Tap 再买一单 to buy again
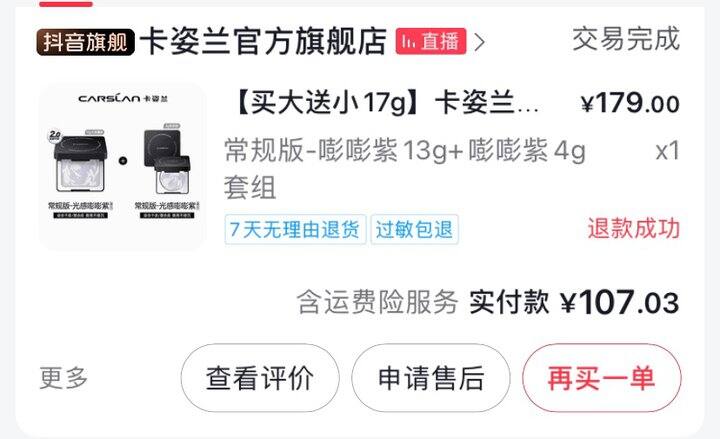The width and height of the screenshot is (720, 439). tap(601, 378)
